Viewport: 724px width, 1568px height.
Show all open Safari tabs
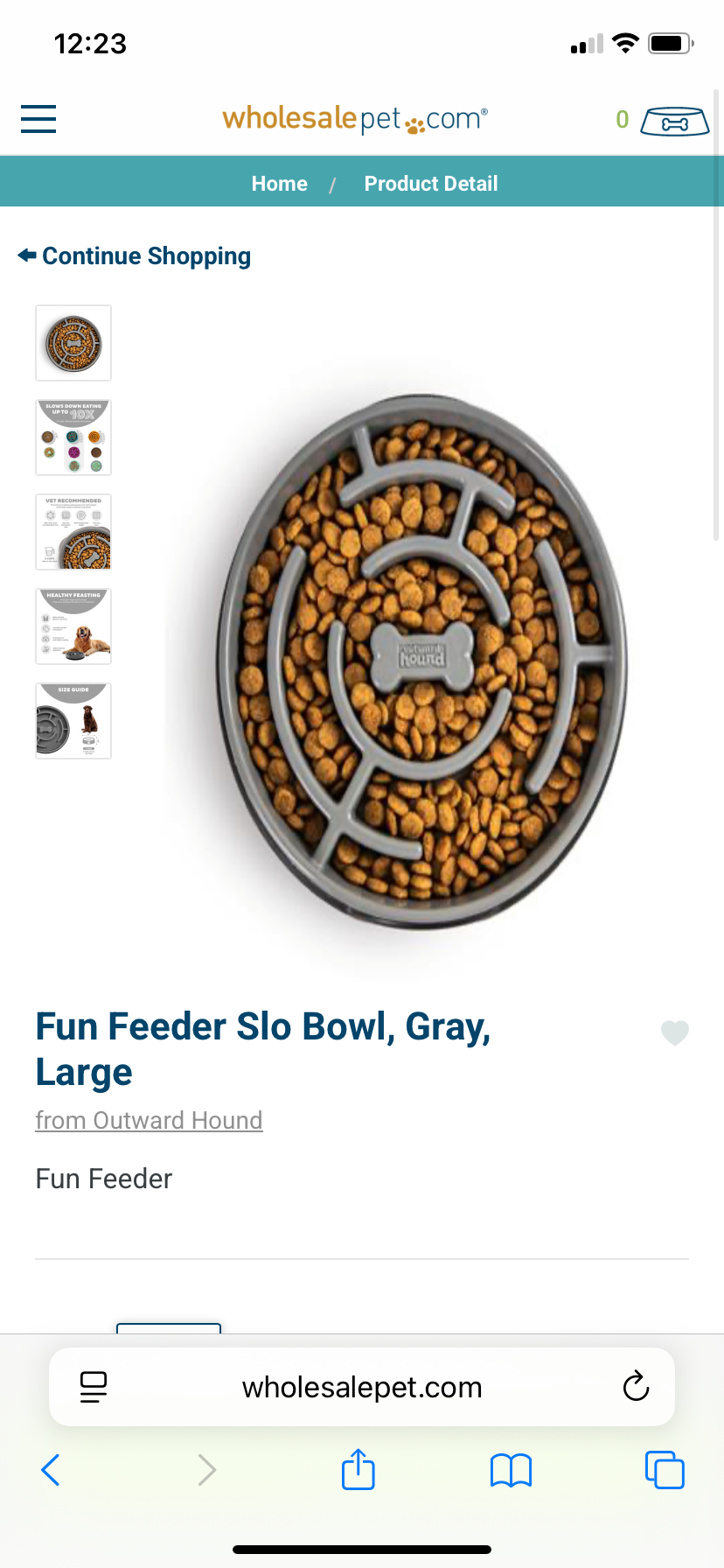click(665, 1470)
